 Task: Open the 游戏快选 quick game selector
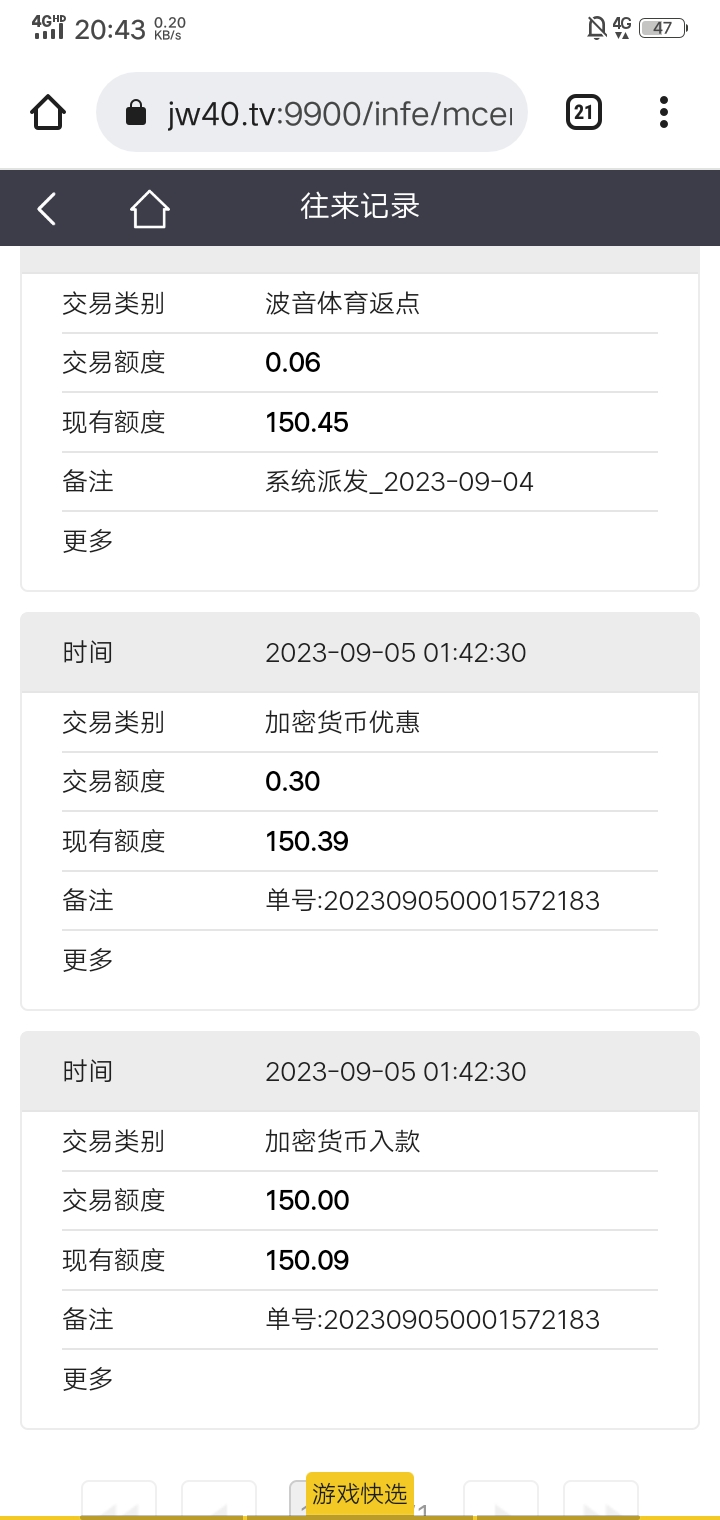tap(360, 1494)
